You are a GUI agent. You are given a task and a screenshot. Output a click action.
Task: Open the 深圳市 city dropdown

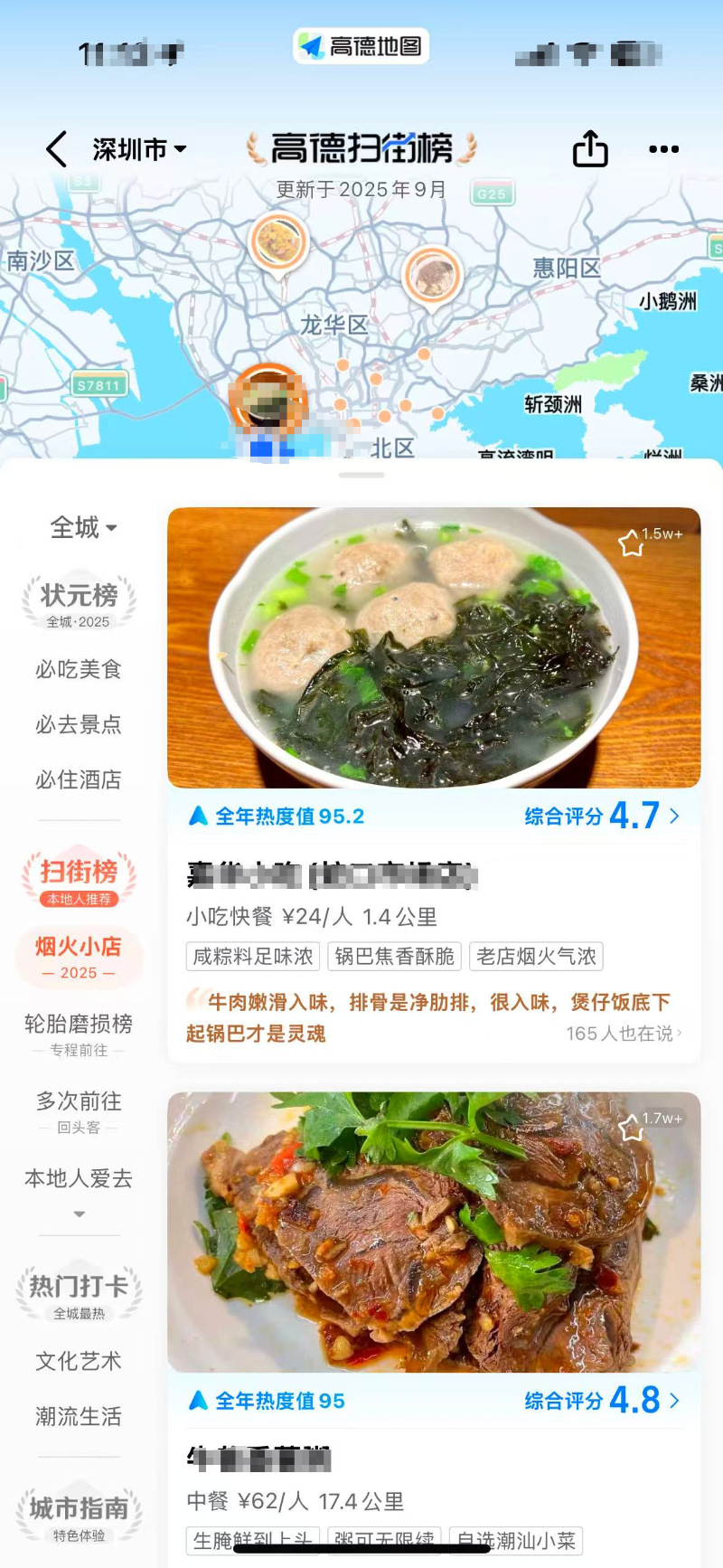(139, 149)
